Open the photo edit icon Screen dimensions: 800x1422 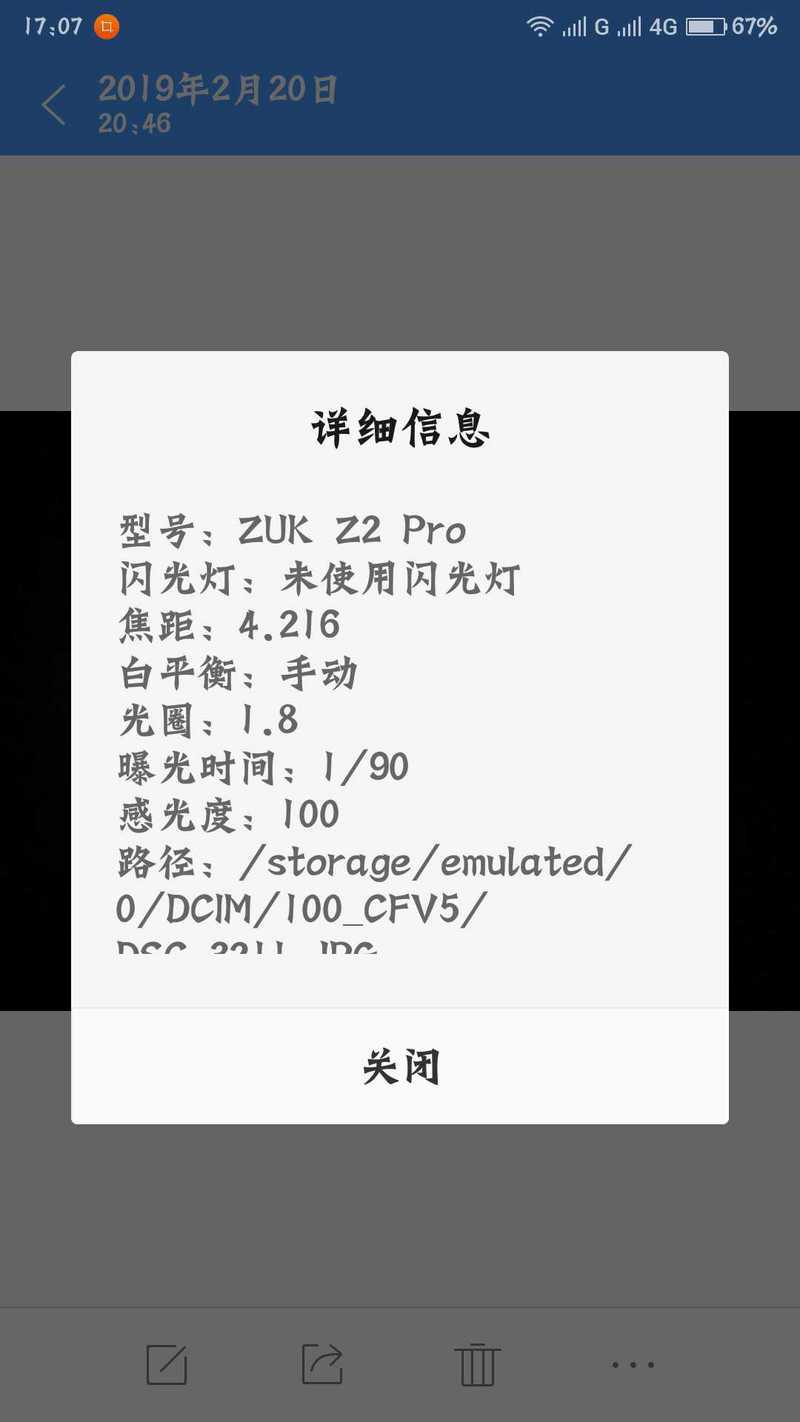pyautogui.click(x=167, y=1364)
